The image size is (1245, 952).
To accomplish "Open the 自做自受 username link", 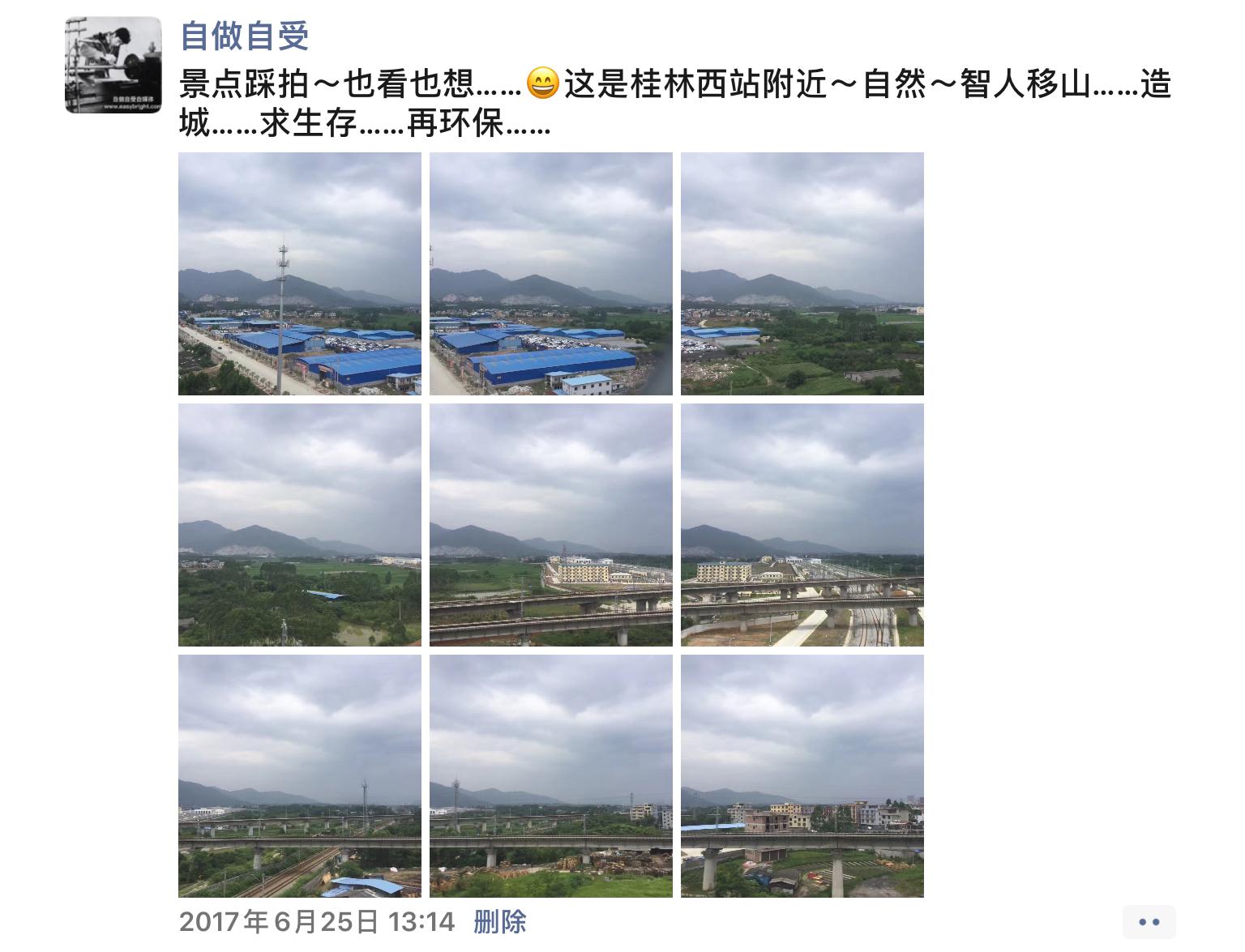I will [x=244, y=36].
